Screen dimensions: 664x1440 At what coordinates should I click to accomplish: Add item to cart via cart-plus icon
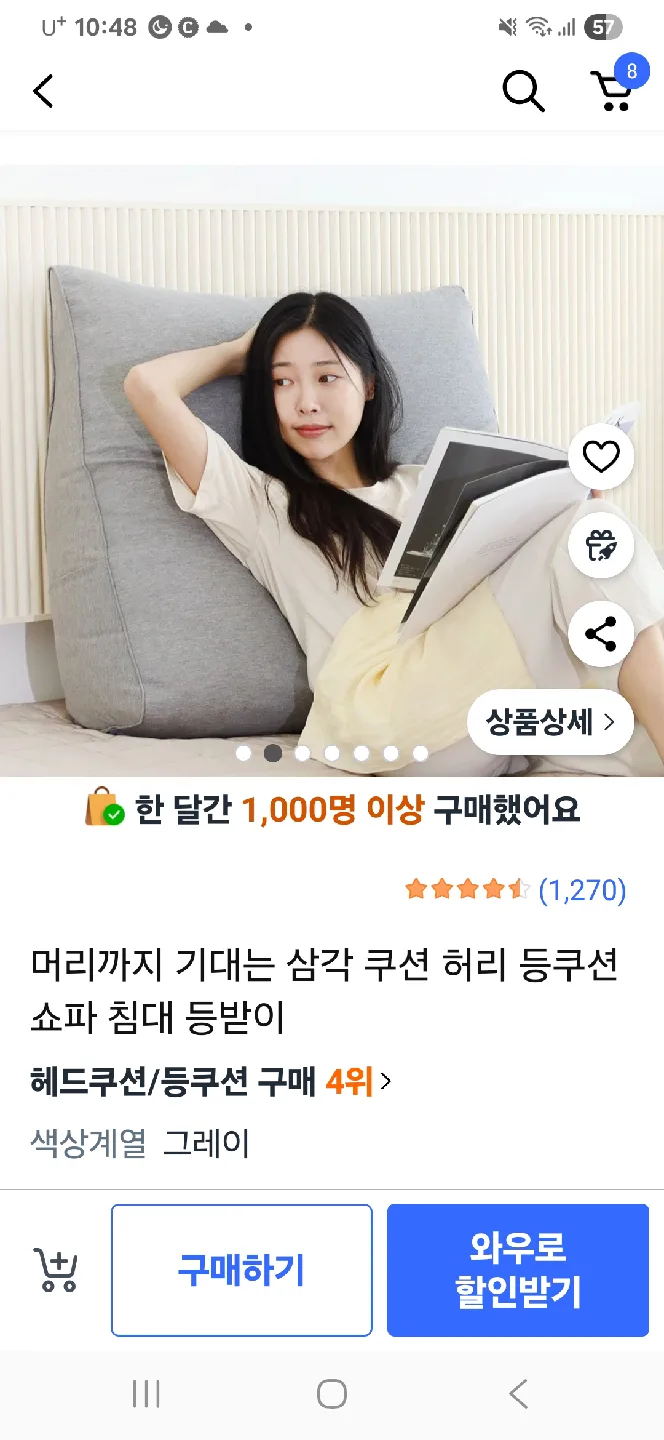(56, 1271)
